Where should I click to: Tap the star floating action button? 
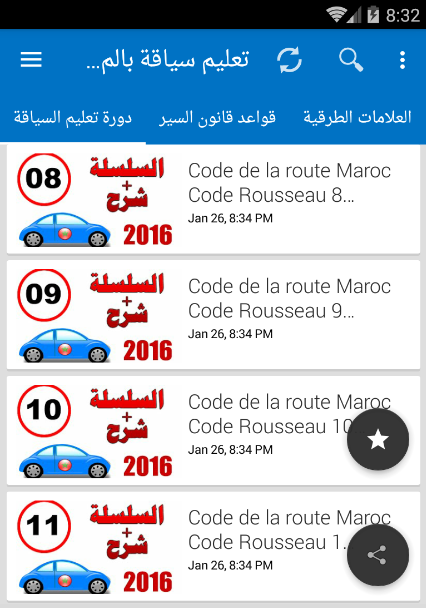(x=378, y=440)
